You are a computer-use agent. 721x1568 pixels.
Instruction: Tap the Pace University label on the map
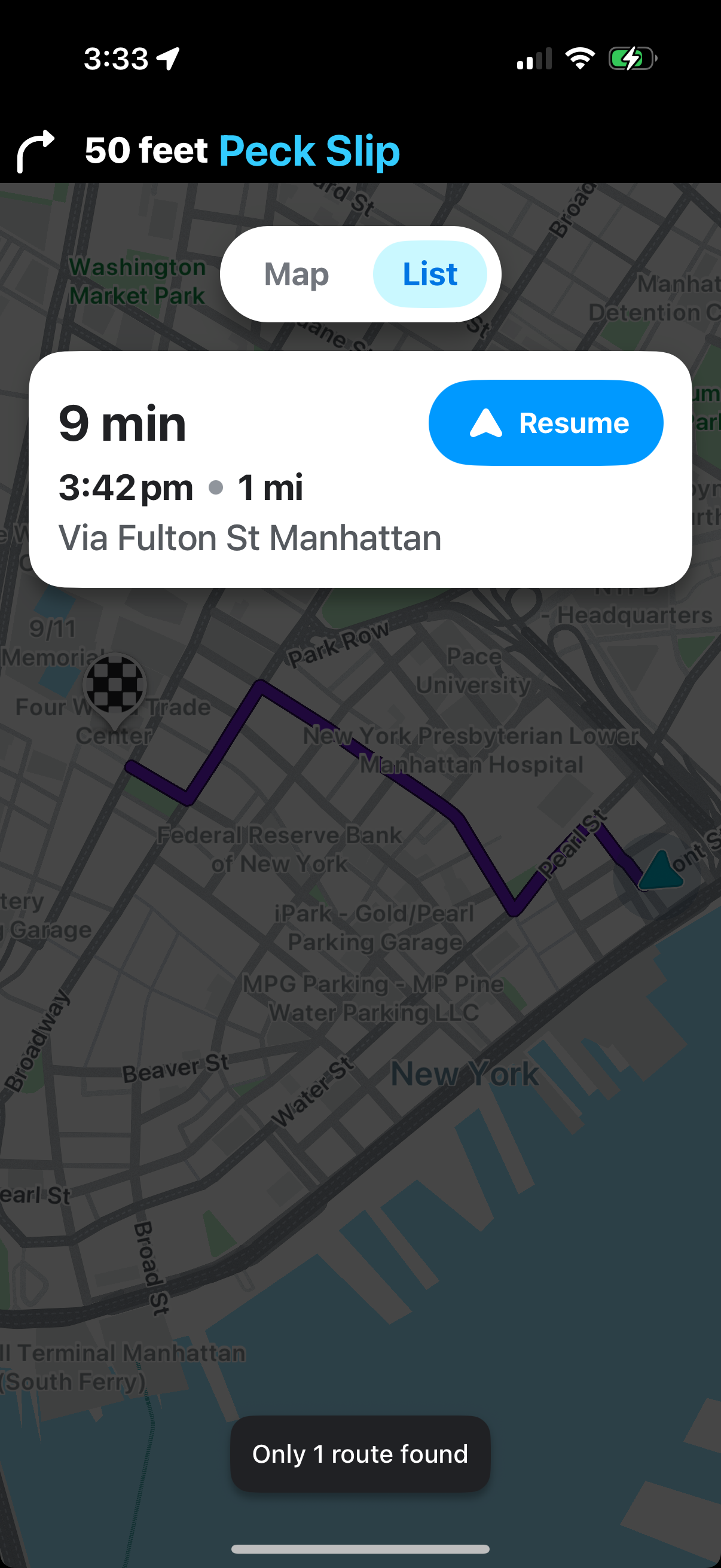pyautogui.click(x=474, y=670)
